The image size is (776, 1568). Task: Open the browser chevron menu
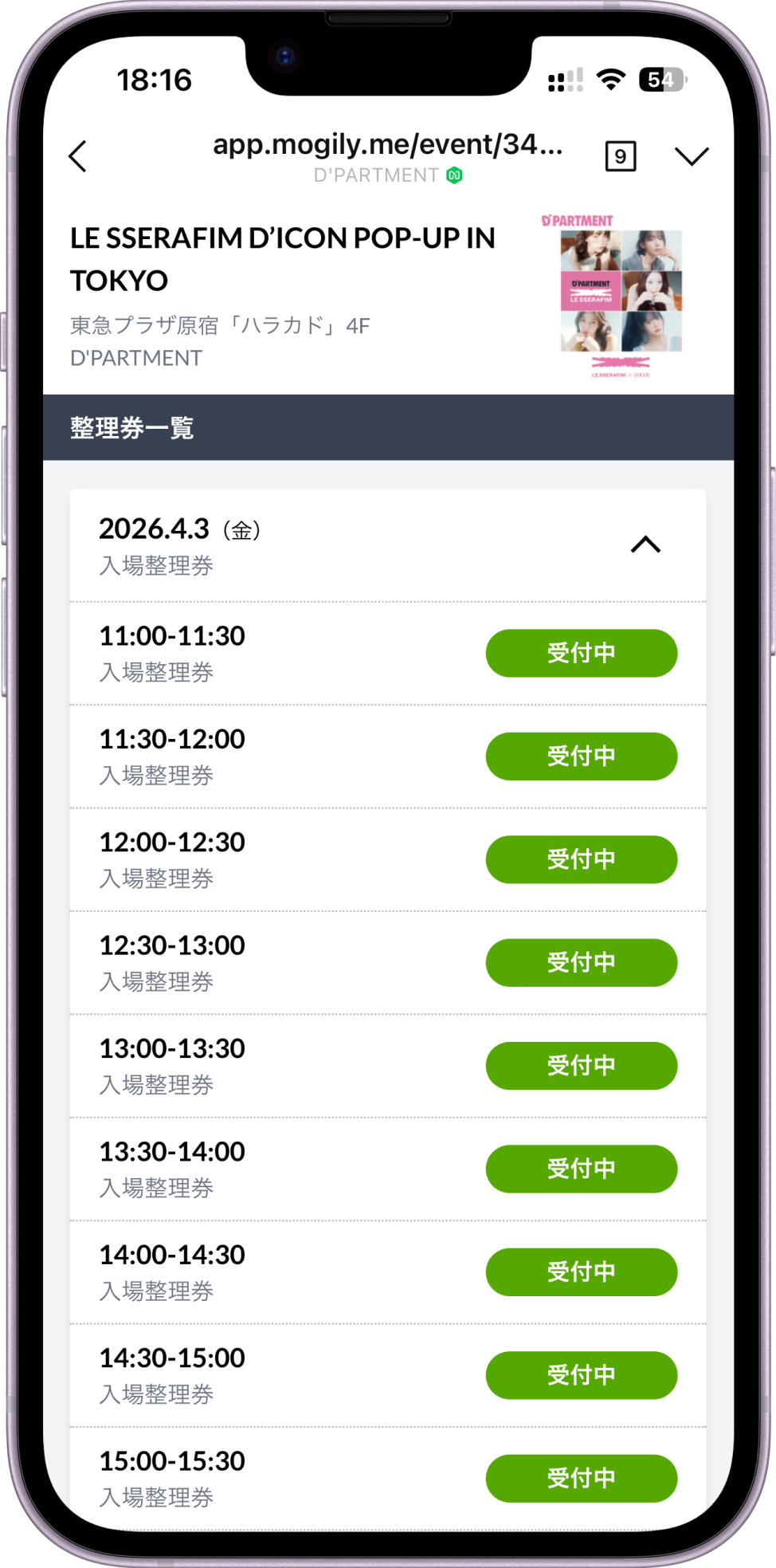click(x=691, y=156)
